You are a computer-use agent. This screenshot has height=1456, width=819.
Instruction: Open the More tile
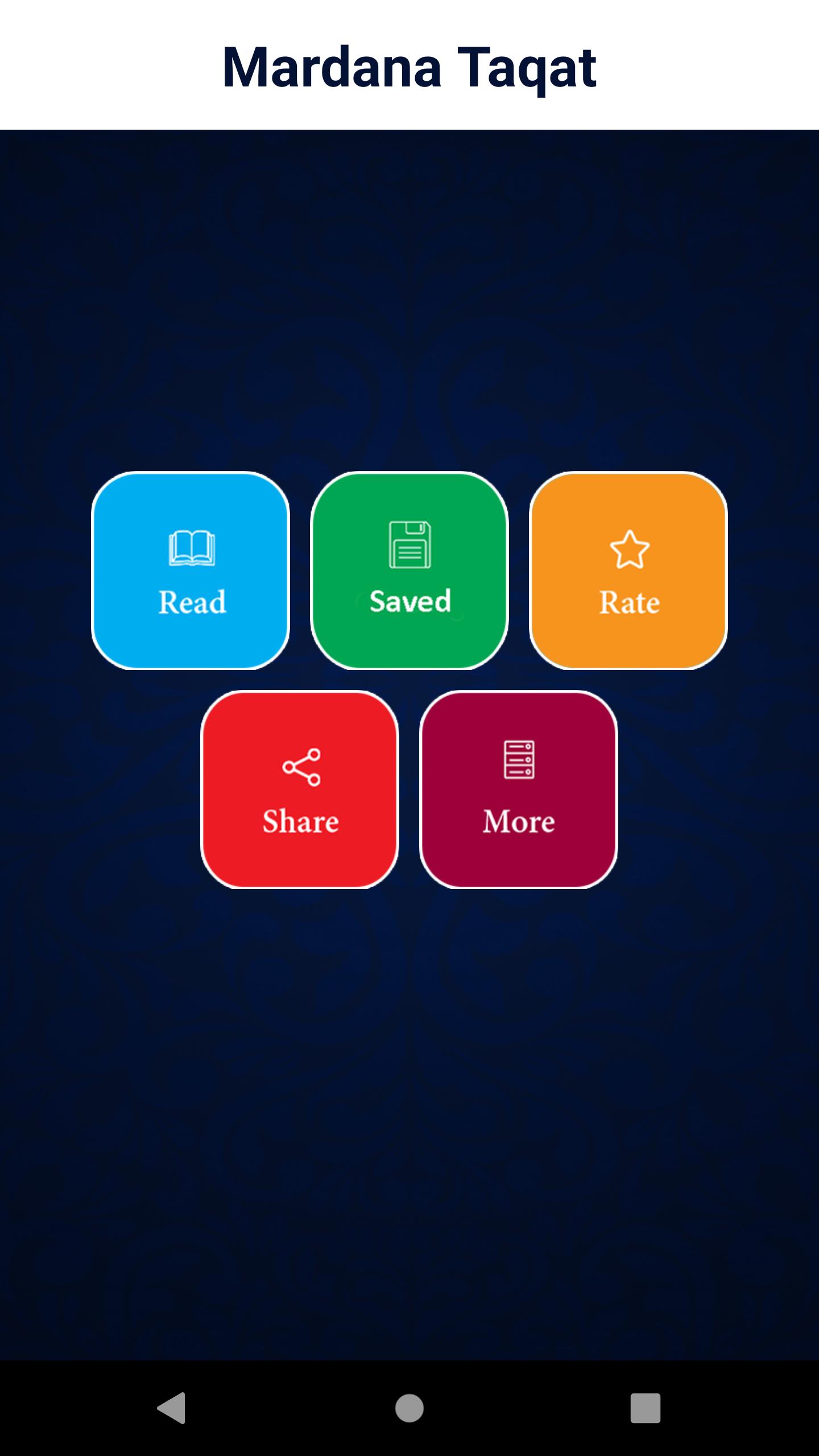click(519, 789)
